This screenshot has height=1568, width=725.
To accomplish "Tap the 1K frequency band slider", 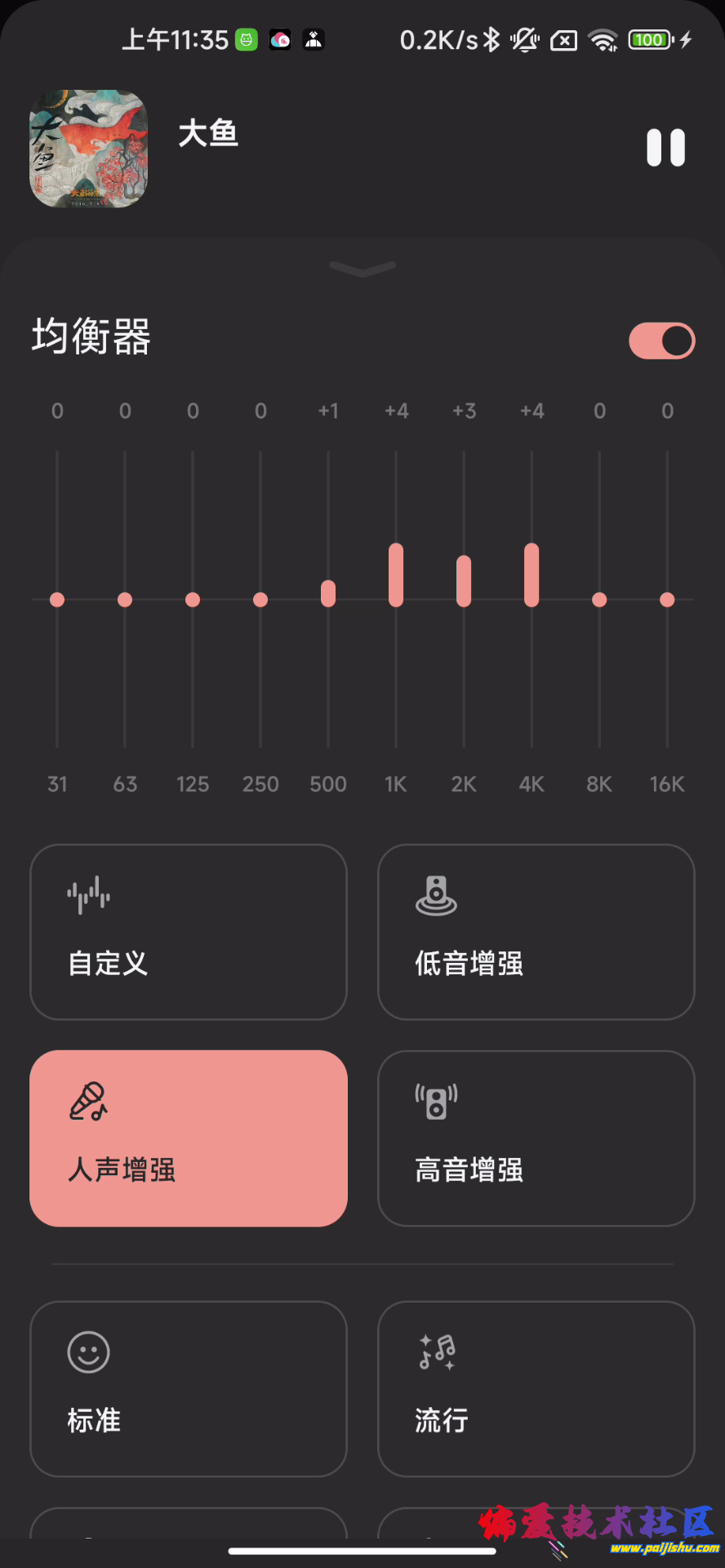I will click(x=396, y=575).
